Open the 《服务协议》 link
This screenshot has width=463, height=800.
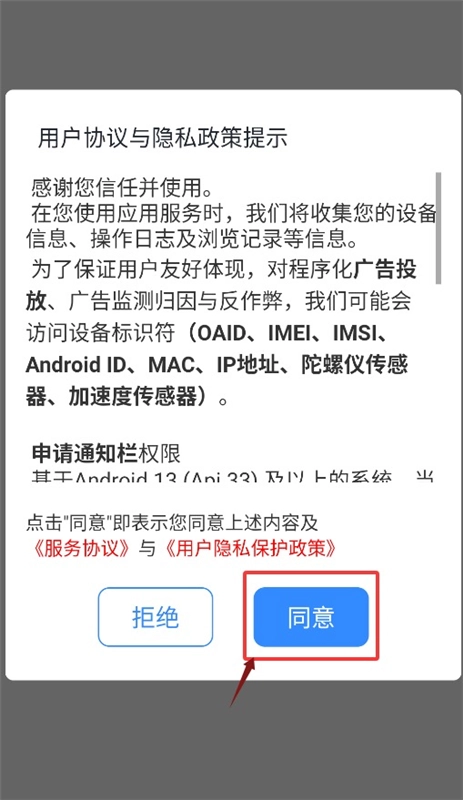click(81, 548)
